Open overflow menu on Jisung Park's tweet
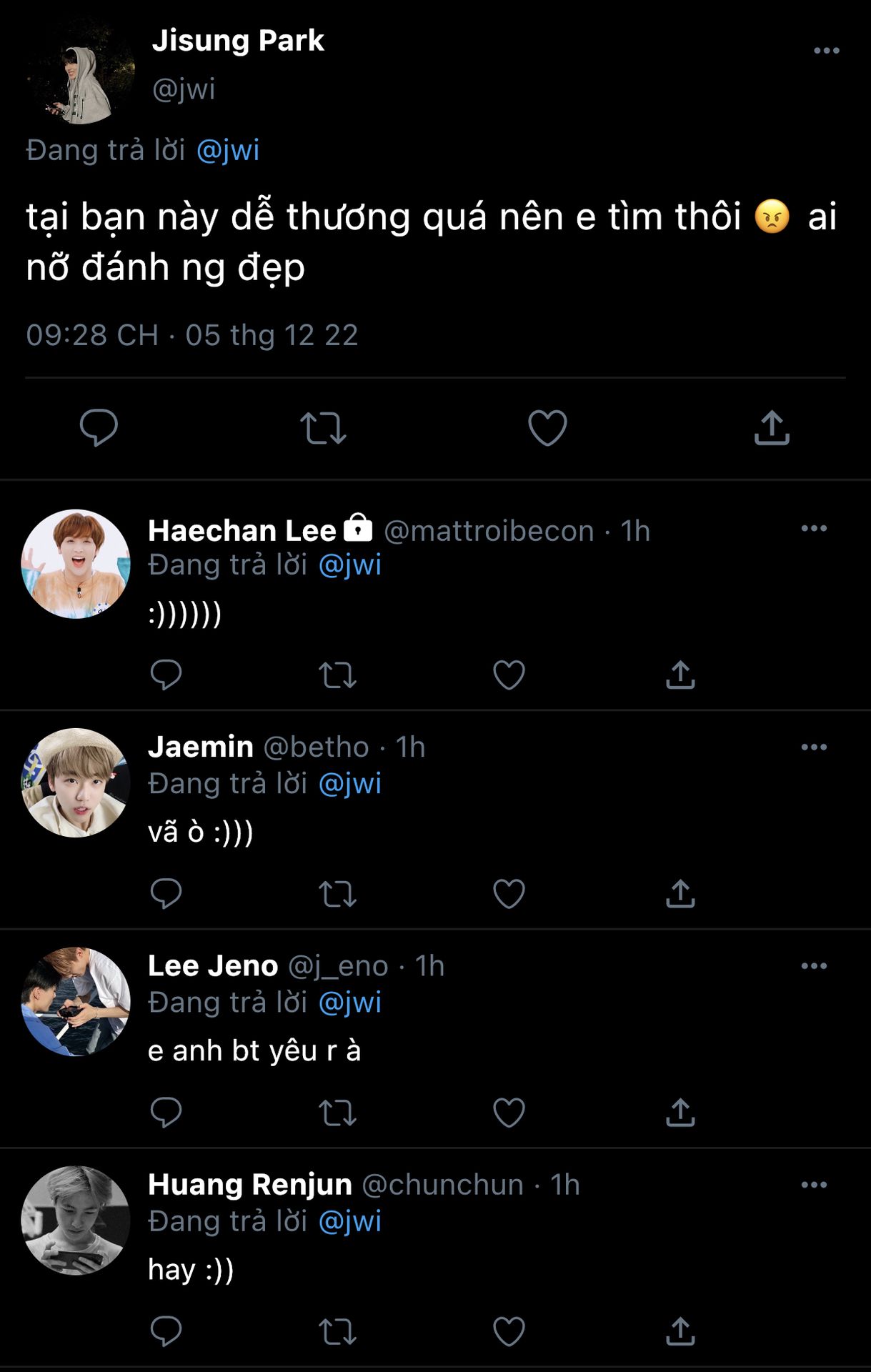The height and width of the screenshot is (1372, 871). (826, 51)
